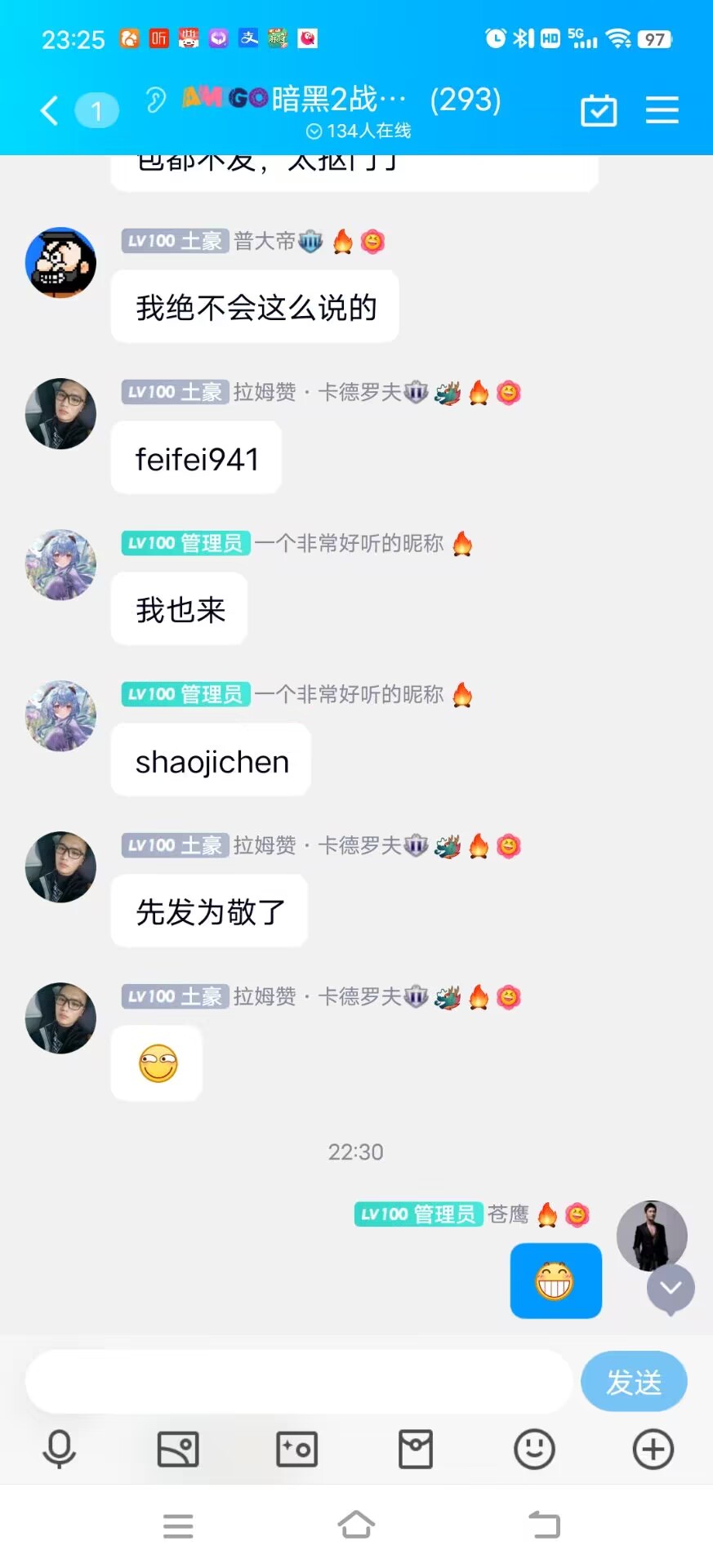Tap the system home button

pos(356,1525)
